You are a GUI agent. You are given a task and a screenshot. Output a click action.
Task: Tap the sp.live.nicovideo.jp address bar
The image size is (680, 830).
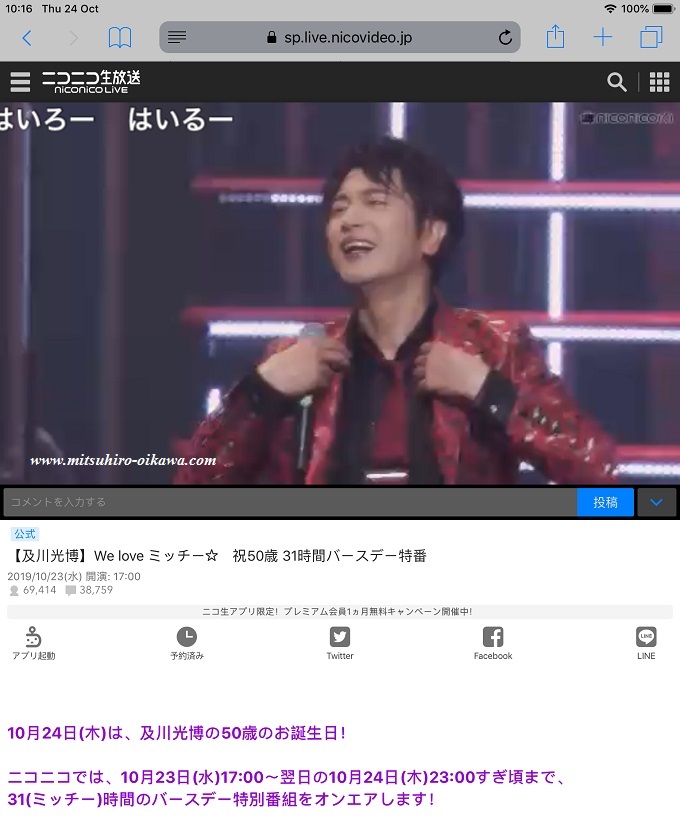pos(340,38)
